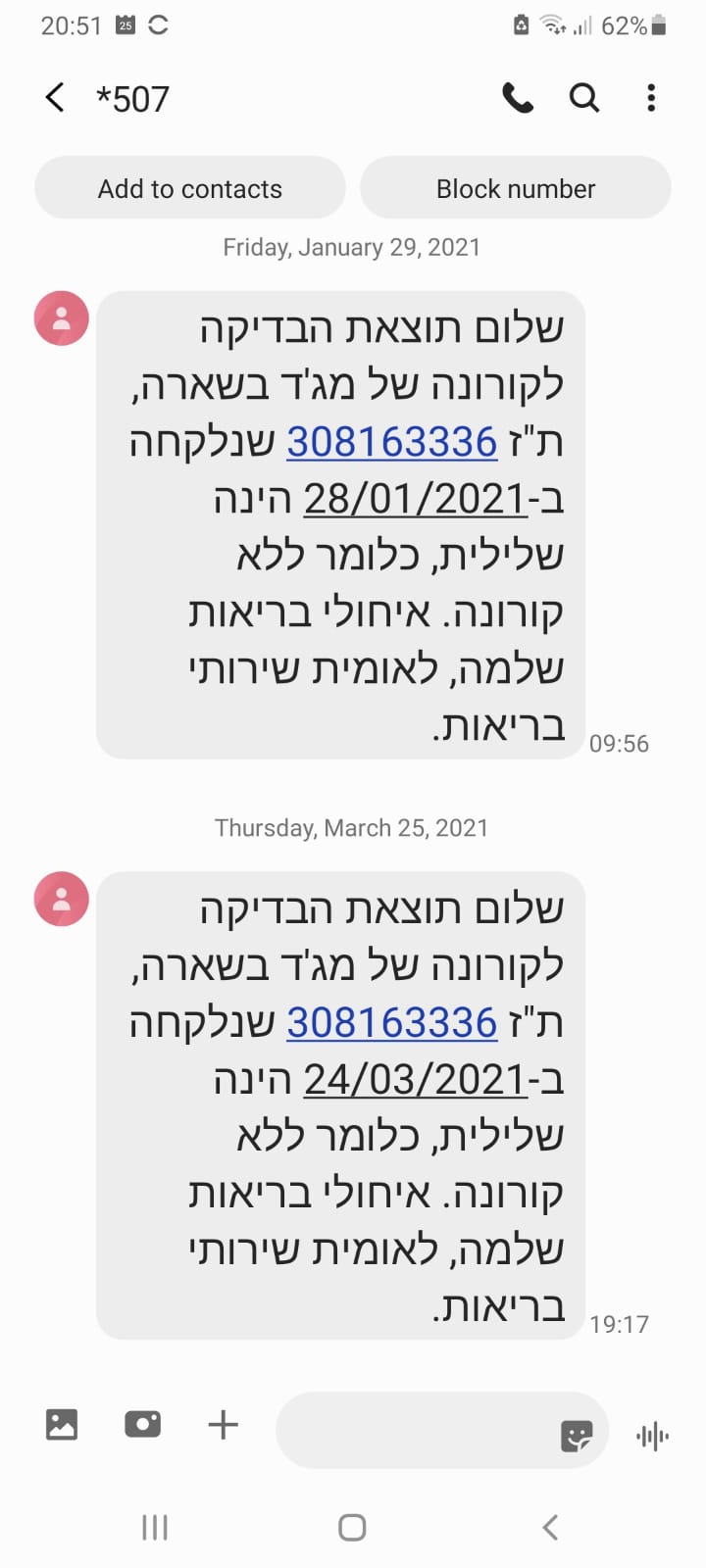Tap the ID number link in the March 25 message
The width and height of the screenshot is (706, 1568).
(392, 1023)
